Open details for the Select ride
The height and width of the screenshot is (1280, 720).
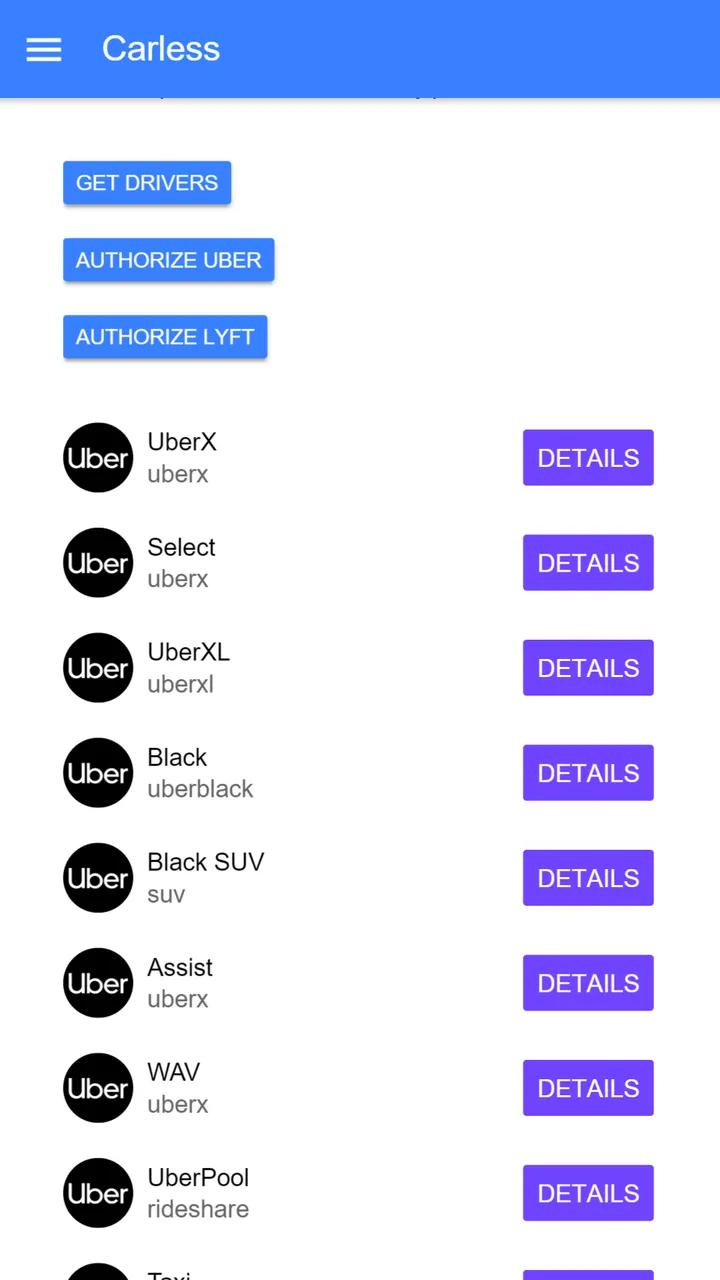(x=588, y=563)
